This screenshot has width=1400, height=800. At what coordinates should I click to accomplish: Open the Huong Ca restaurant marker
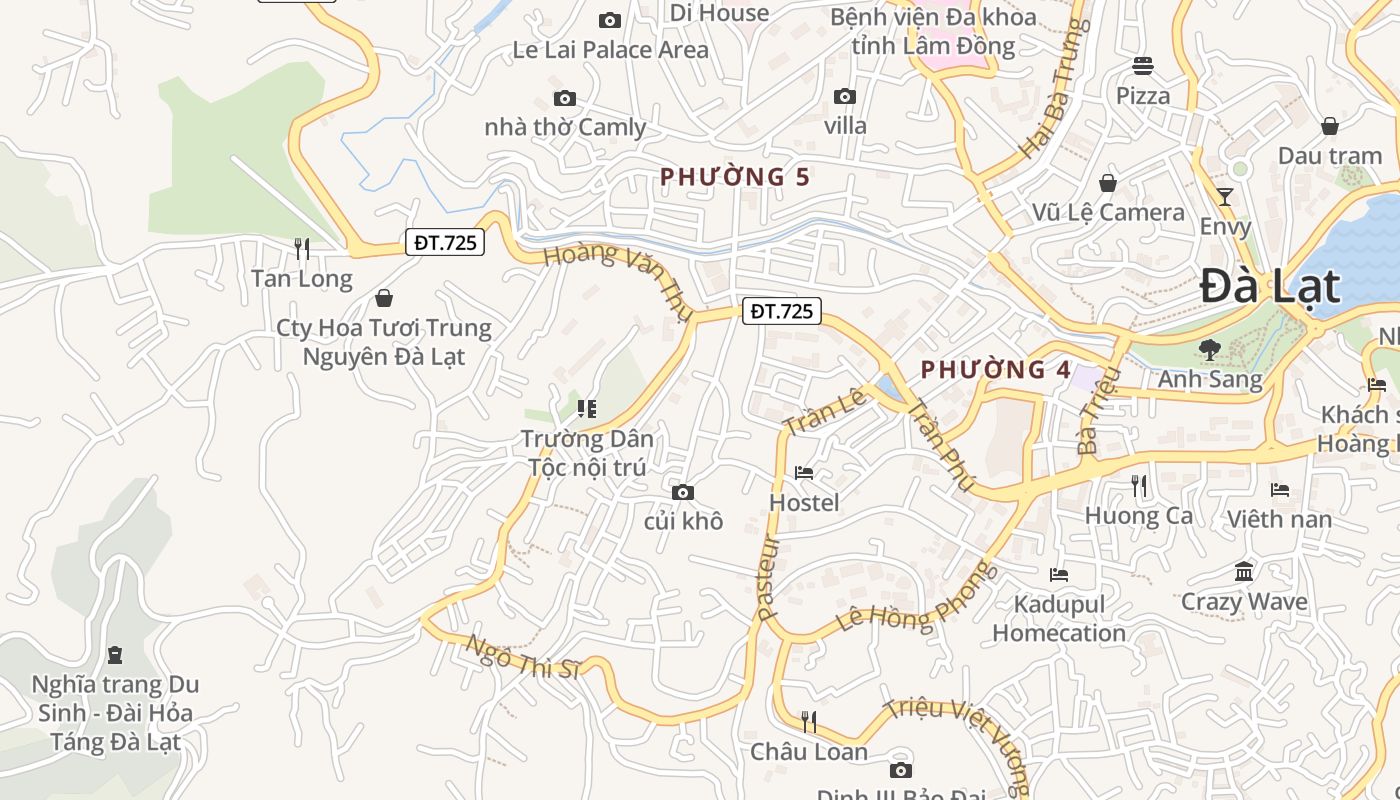(1139, 486)
